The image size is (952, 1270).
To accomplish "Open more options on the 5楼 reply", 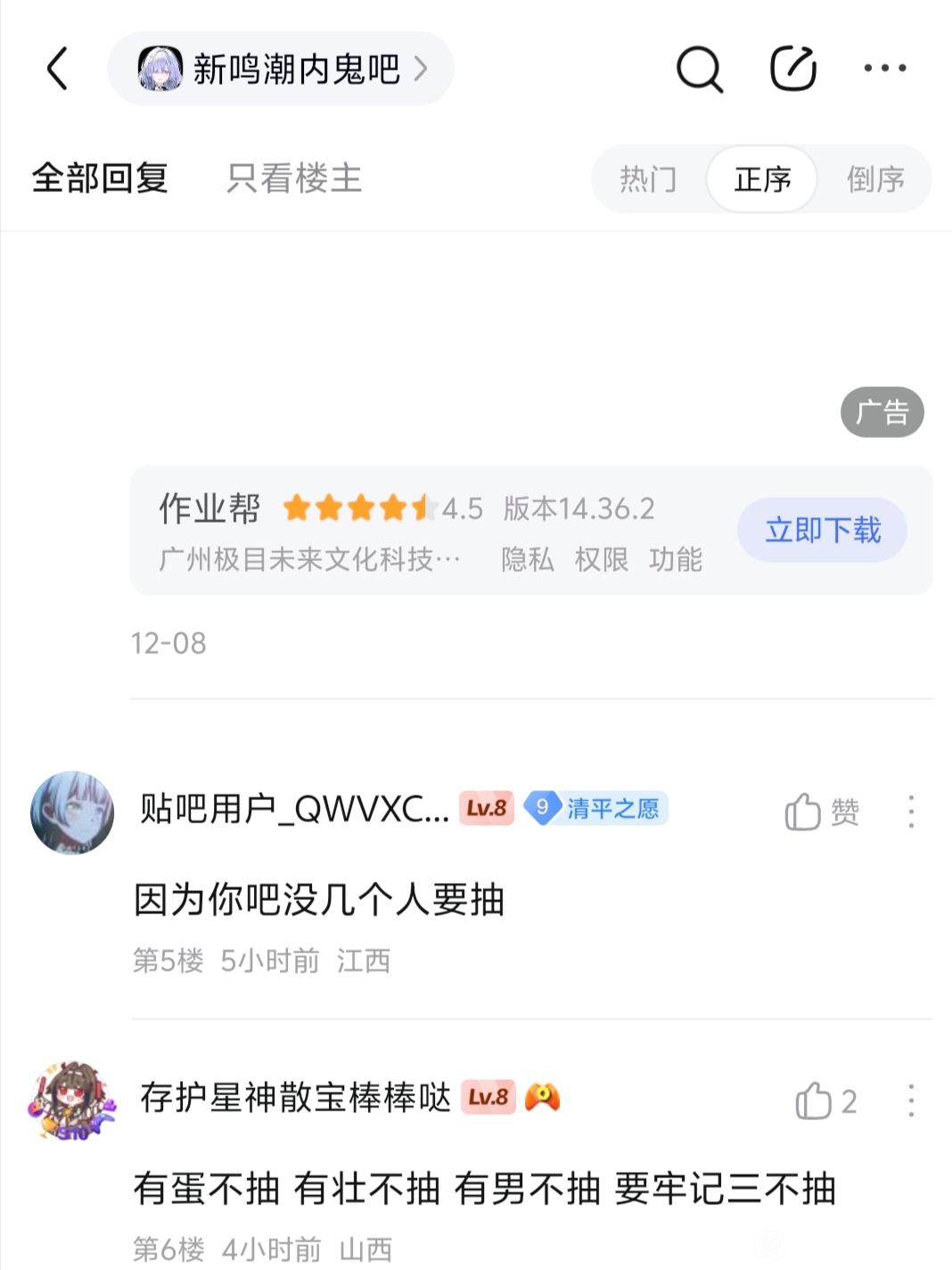I will click(911, 812).
